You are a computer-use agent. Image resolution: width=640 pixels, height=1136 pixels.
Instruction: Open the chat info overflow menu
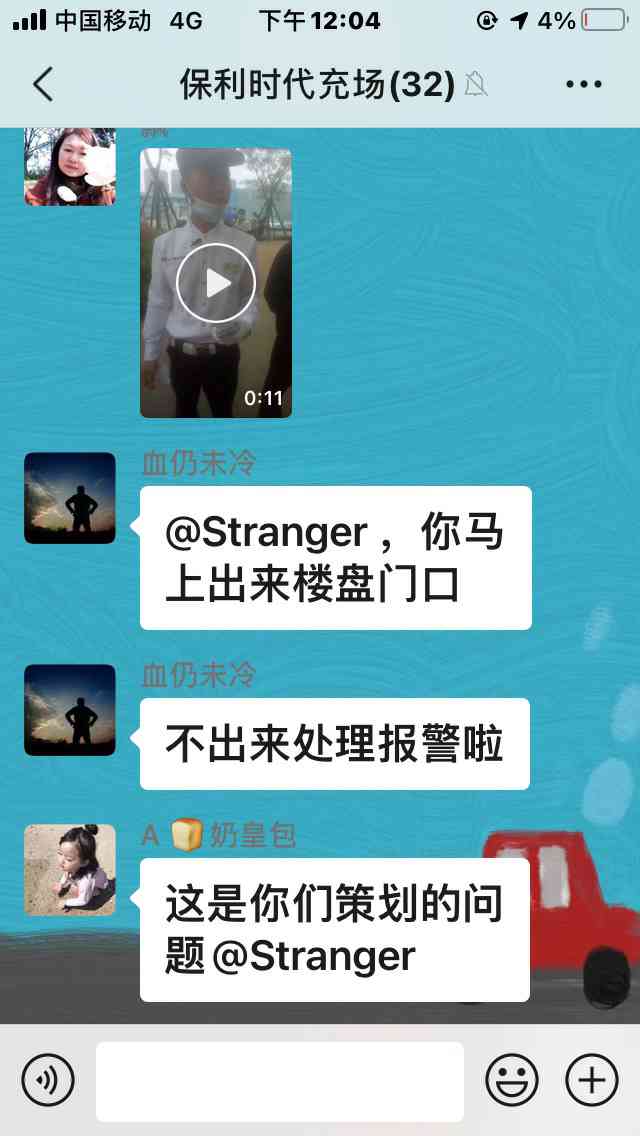pyautogui.click(x=584, y=85)
